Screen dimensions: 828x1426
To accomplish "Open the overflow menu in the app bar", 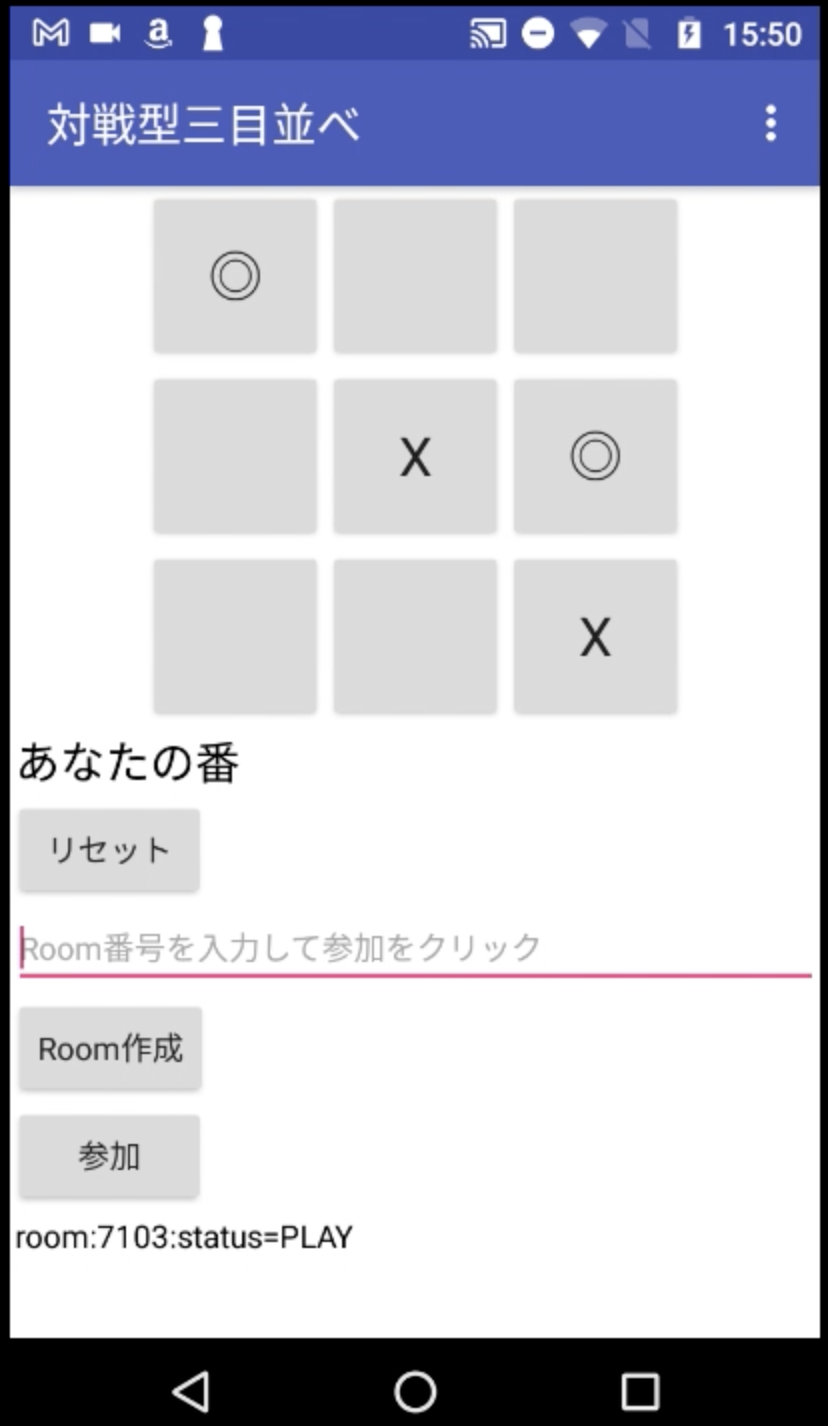I will (x=770, y=123).
